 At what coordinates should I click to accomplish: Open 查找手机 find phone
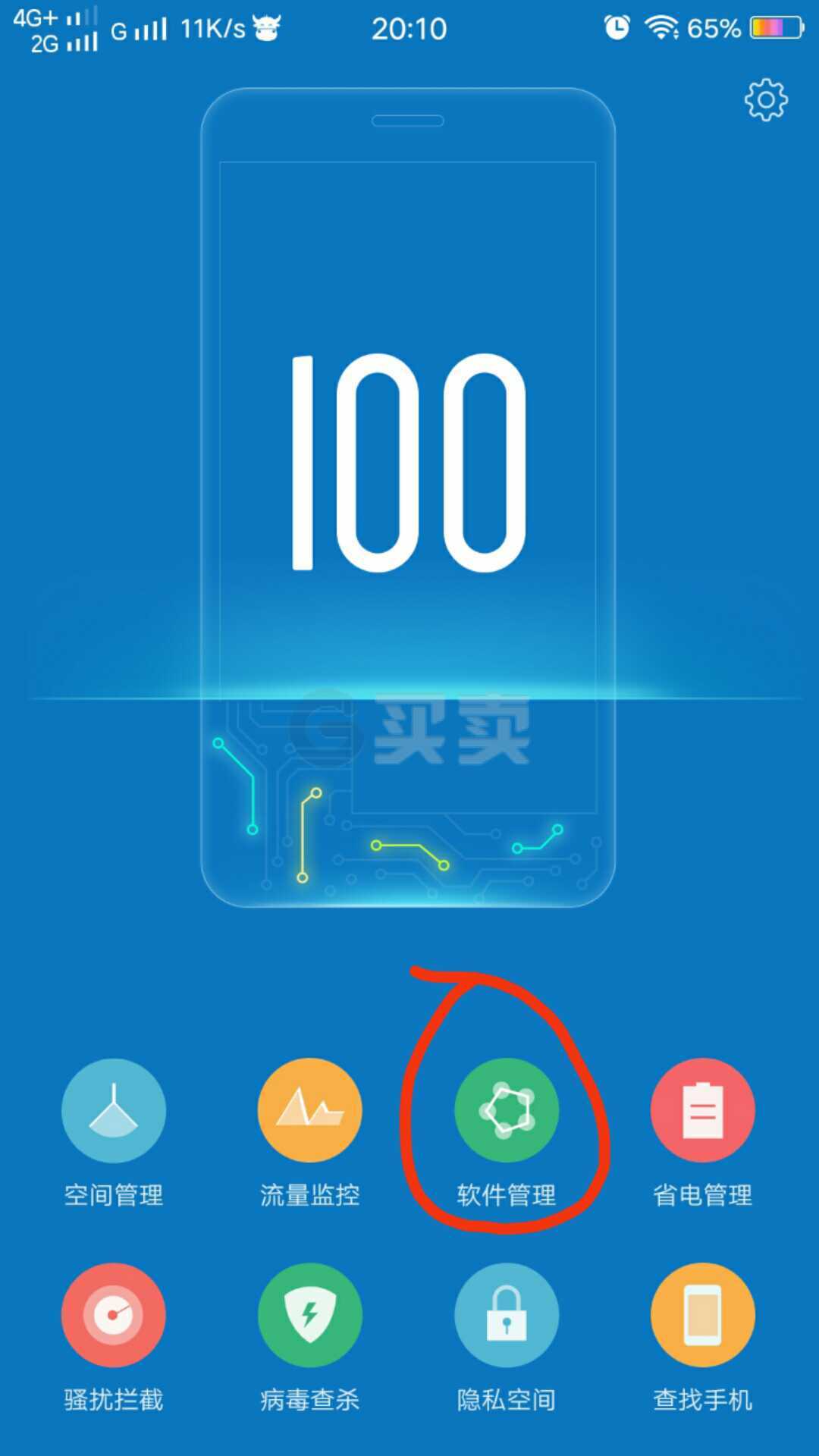click(x=702, y=1315)
